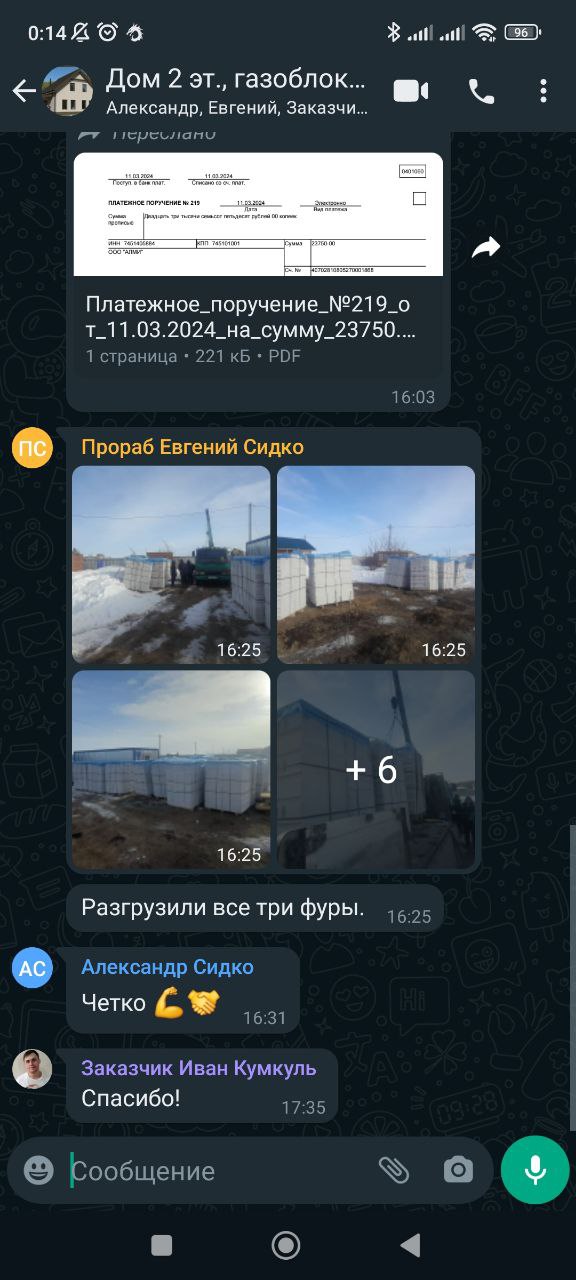Tap the Сообщение message field
The width and height of the screenshot is (576, 1280).
tap(218, 1171)
